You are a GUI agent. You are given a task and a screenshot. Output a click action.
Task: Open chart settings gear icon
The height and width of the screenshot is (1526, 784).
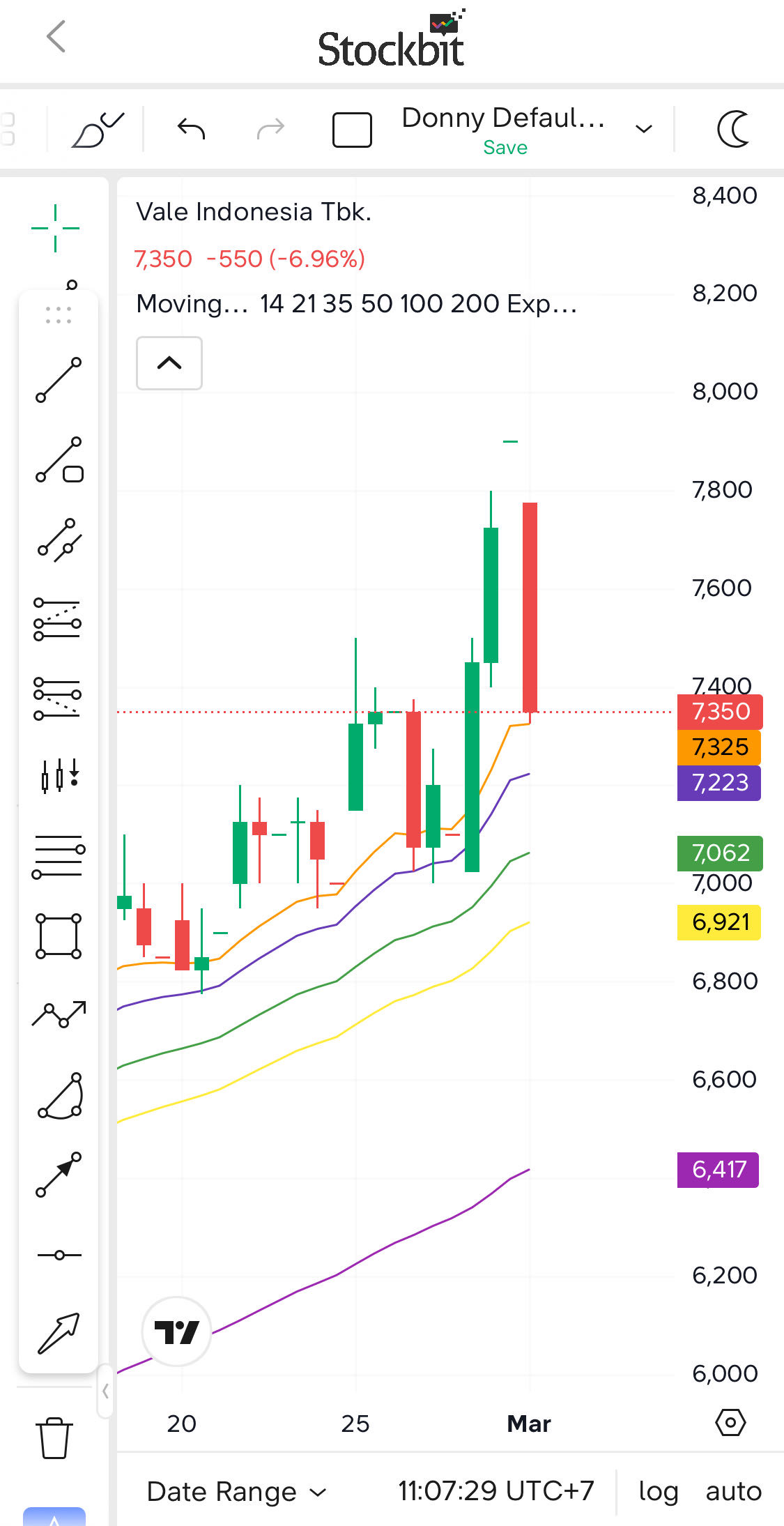(730, 1422)
